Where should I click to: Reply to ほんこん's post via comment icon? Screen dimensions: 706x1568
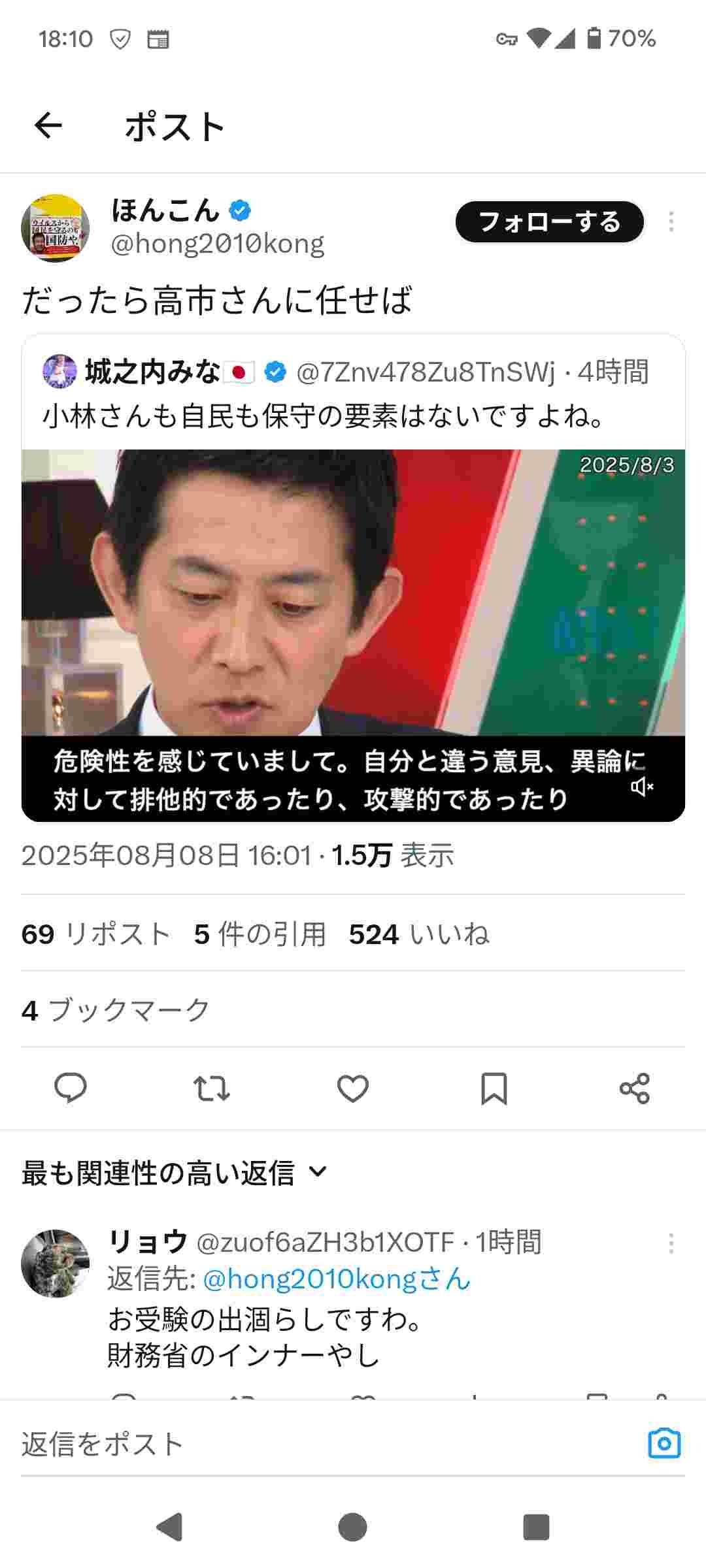pyautogui.click(x=70, y=1088)
